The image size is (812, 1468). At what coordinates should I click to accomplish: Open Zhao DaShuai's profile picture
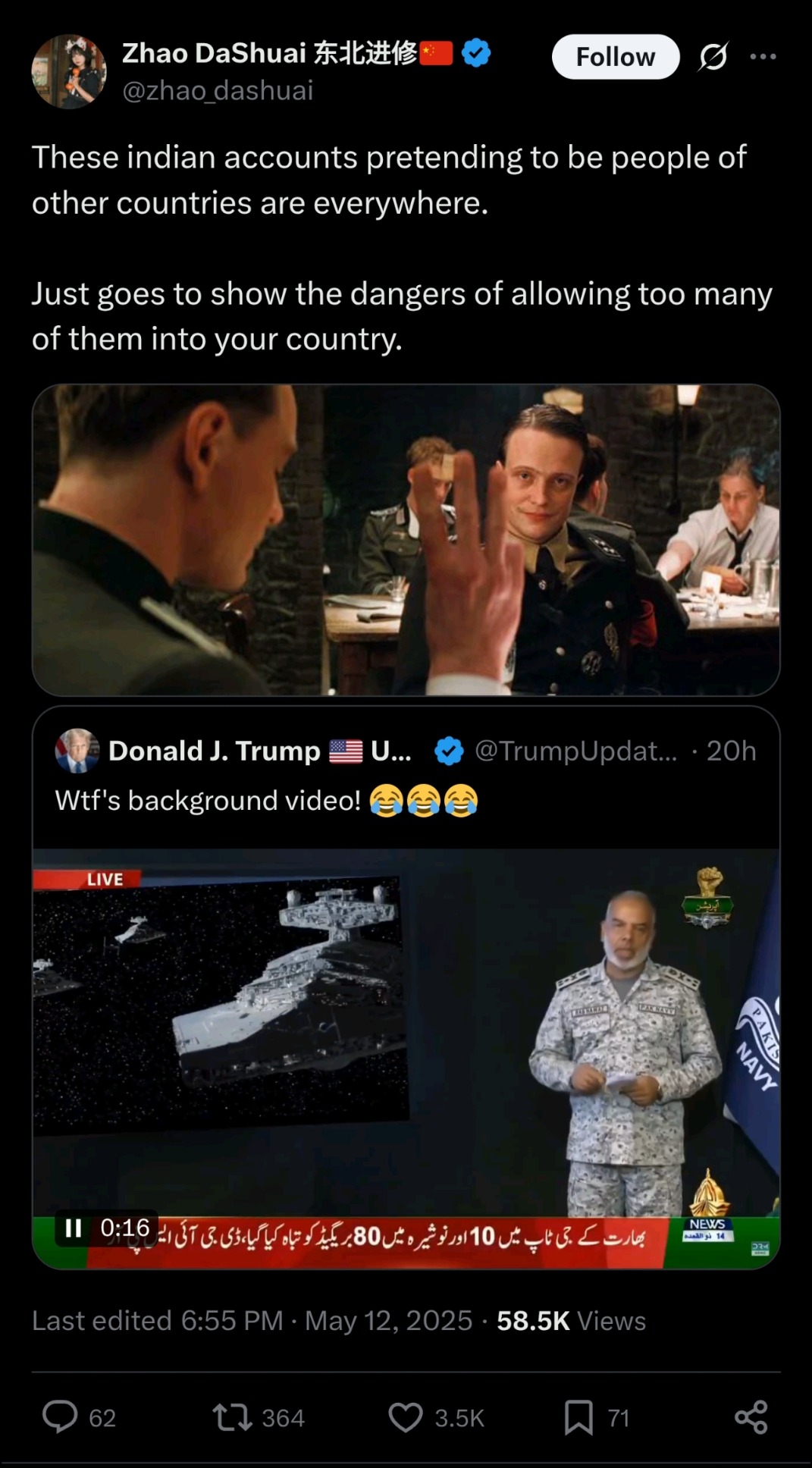pyautogui.click(x=69, y=71)
